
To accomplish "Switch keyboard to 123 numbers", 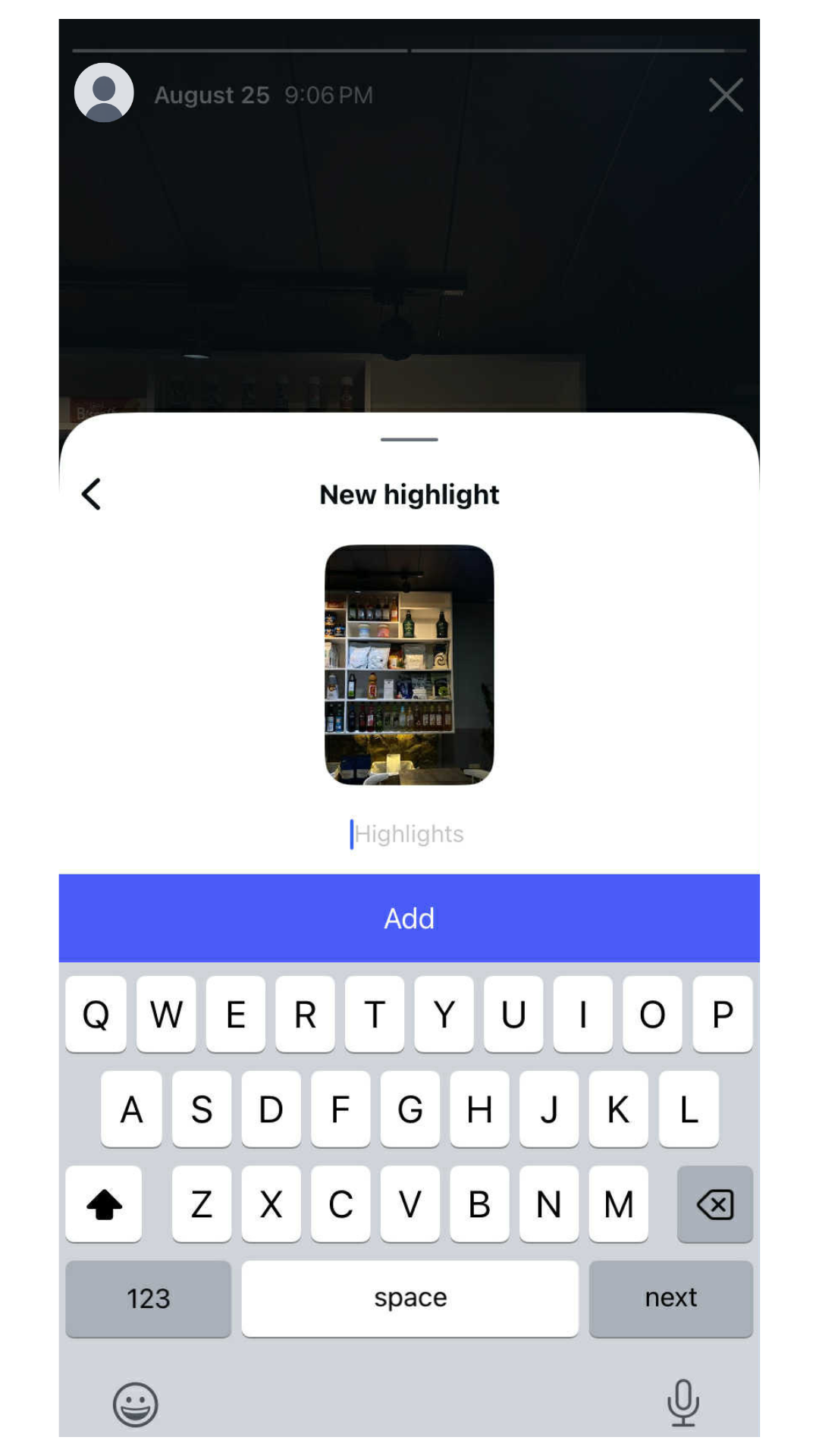I will [x=148, y=1298].
